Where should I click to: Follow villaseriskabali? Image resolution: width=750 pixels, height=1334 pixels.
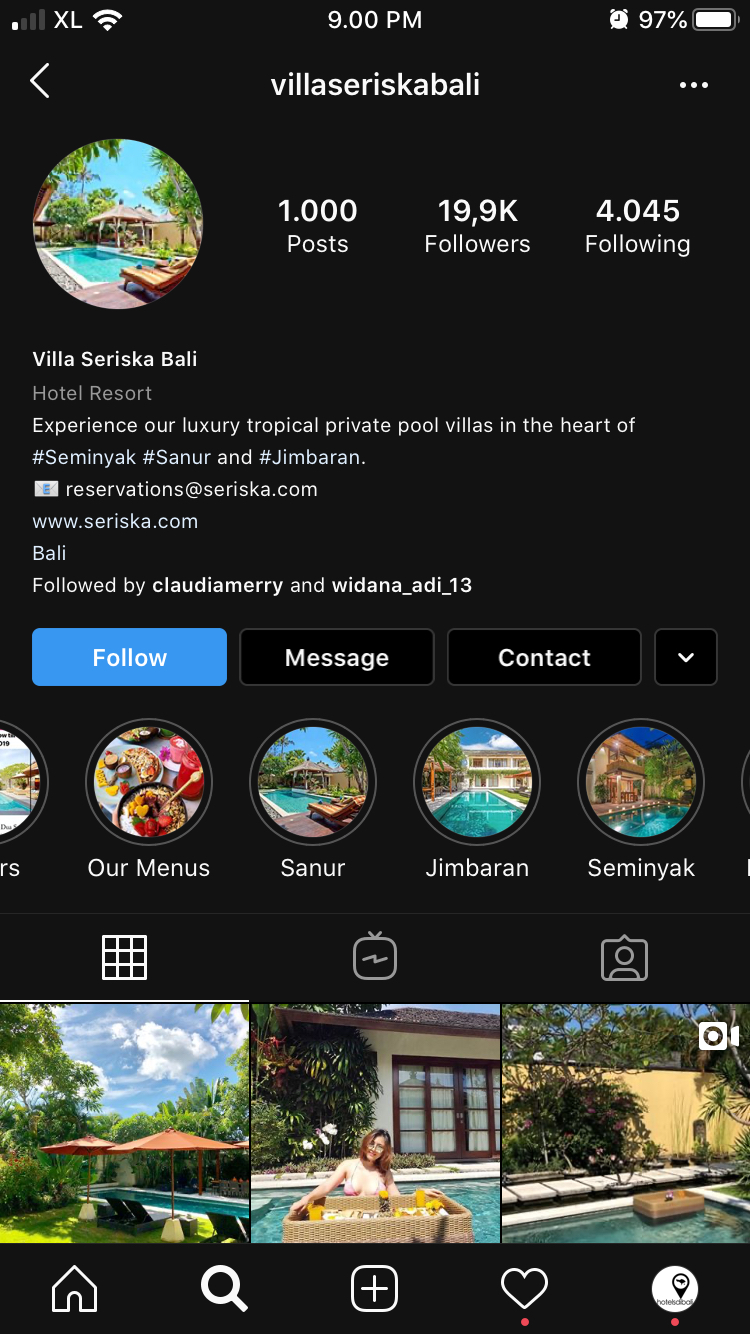[x=129, y=657]
